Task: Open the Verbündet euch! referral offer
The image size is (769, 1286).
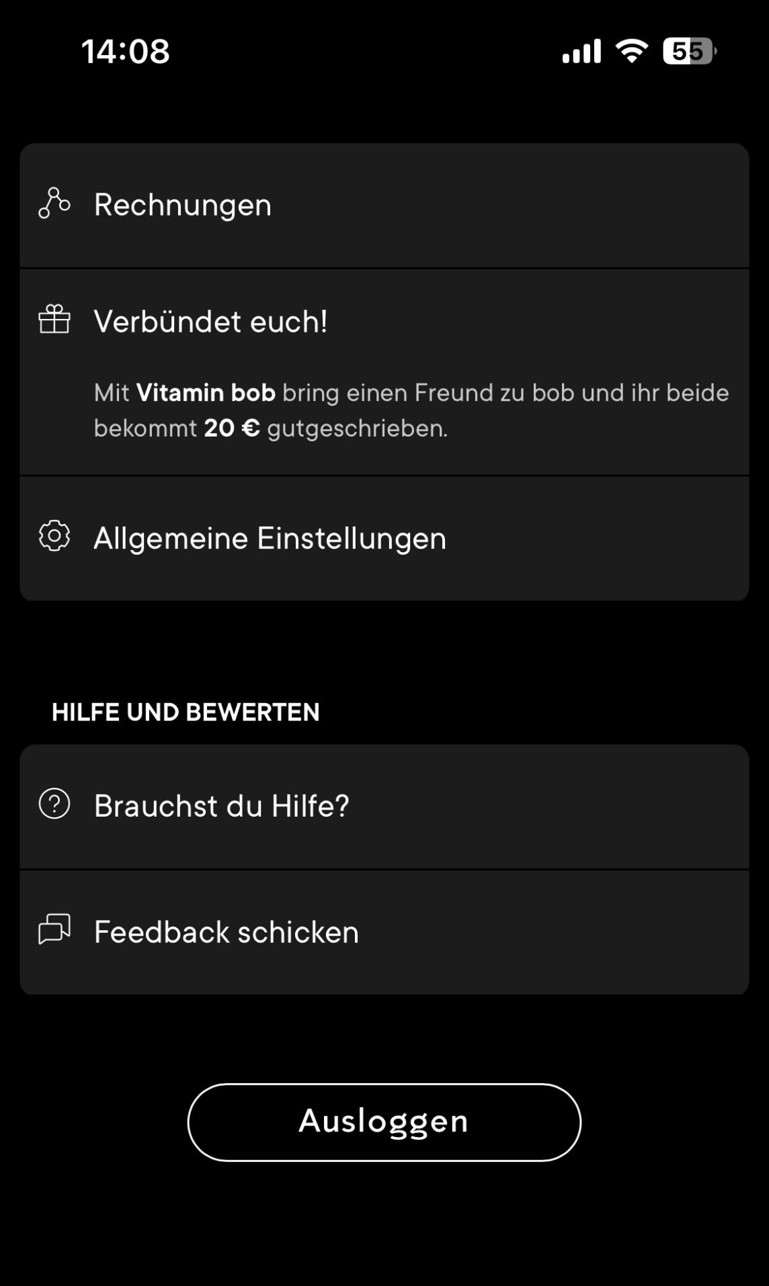Action: (x=384, y=370)
